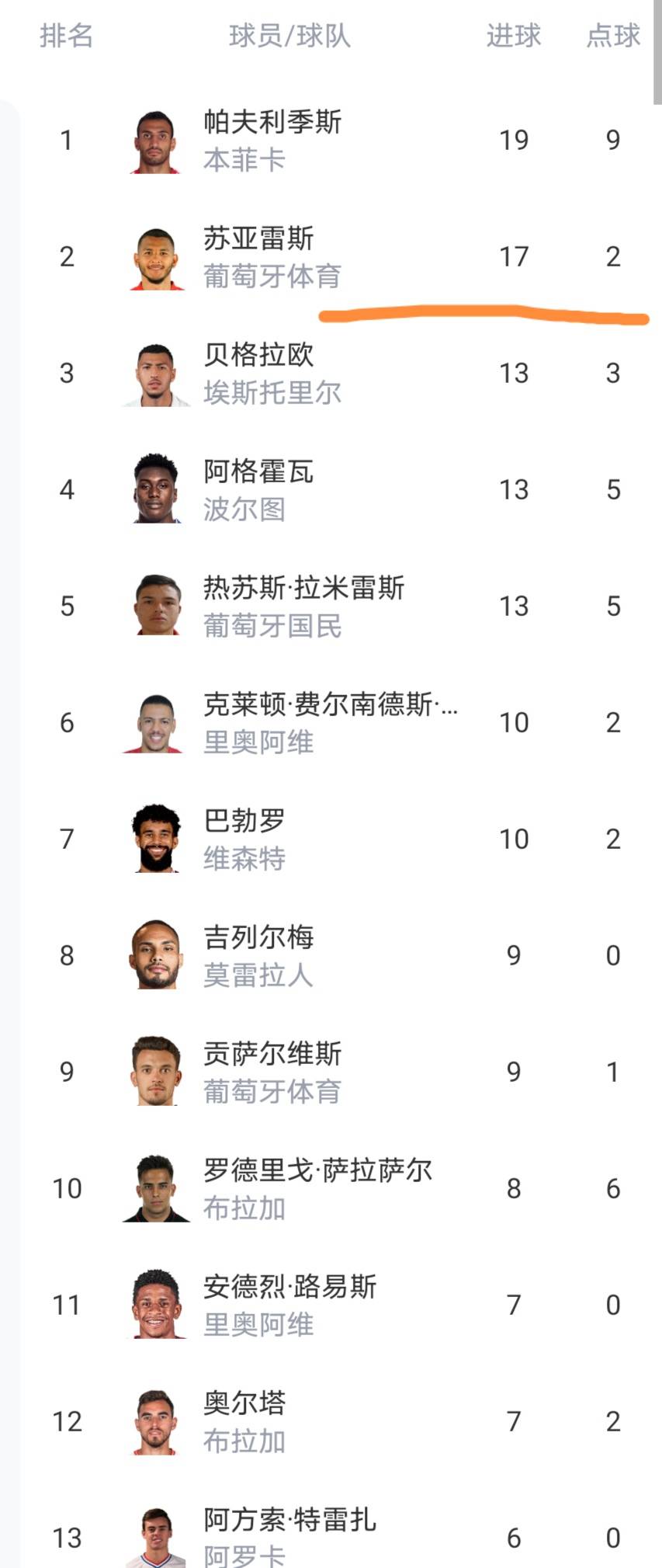Select 阿方索·特雷扎 row
This screenshot has width=662, height=1568.
click(x=289, y=1521)
